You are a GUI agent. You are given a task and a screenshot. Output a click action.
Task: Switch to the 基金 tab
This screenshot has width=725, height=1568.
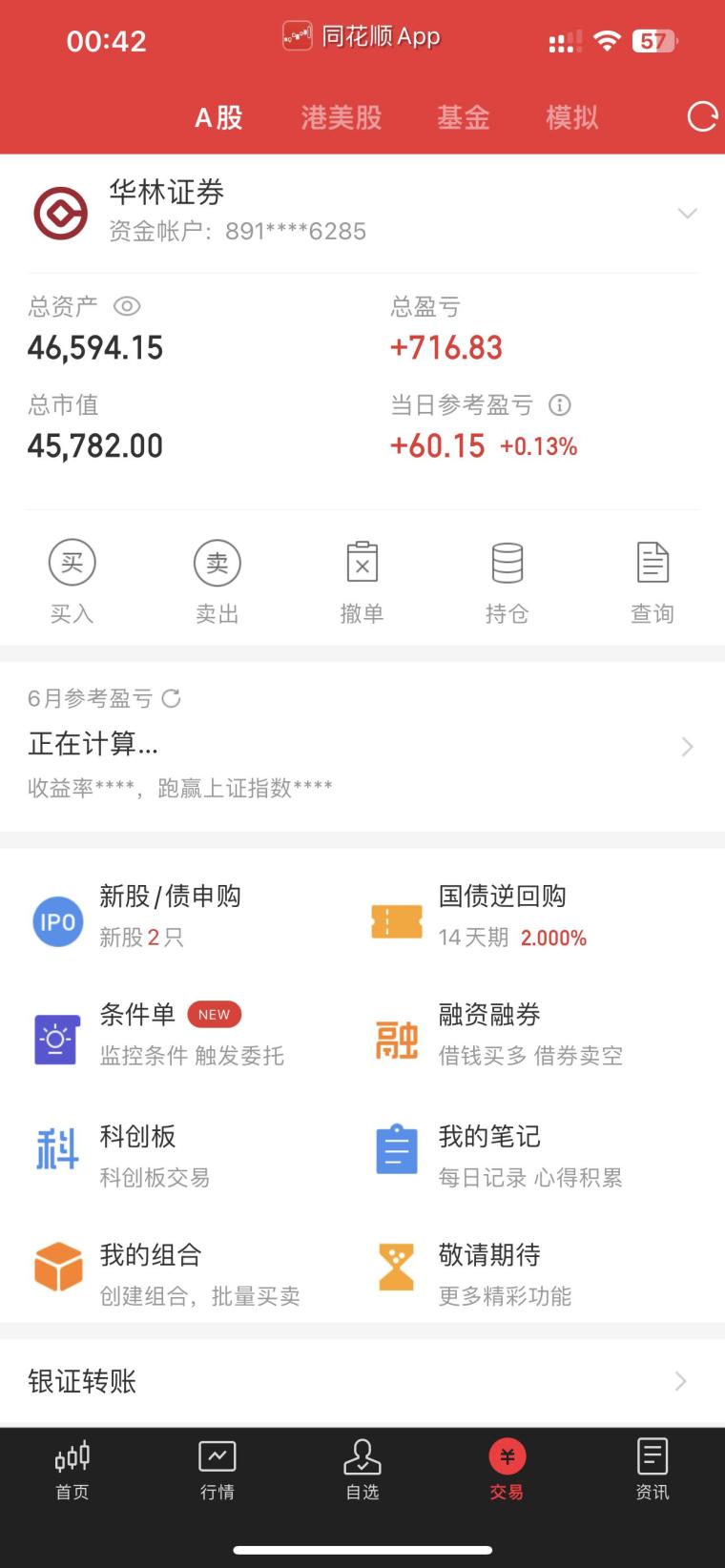click(x=464, y=117)
